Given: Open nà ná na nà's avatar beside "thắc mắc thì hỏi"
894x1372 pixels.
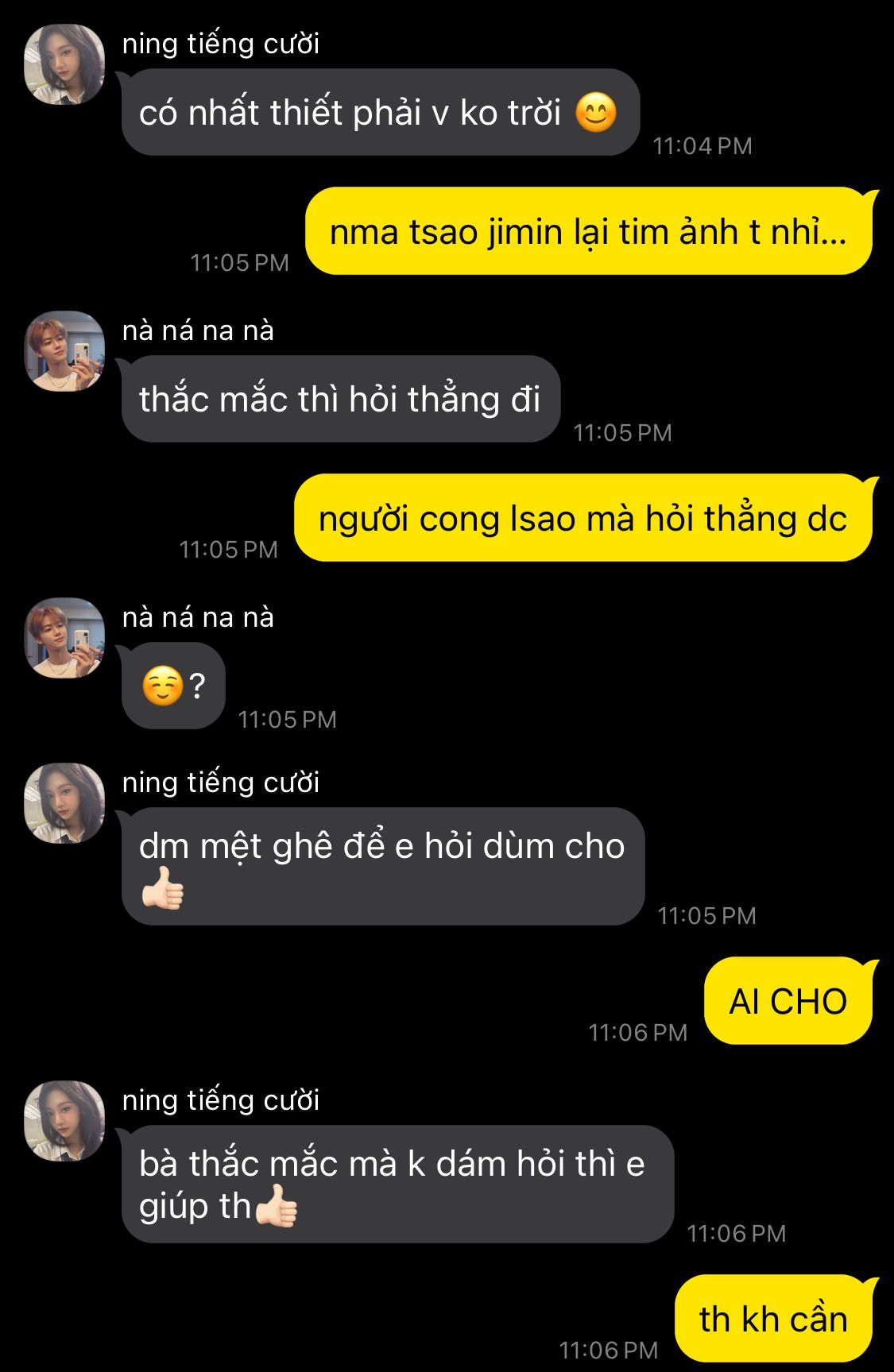Looking at the screenshot, I should 64,351.
